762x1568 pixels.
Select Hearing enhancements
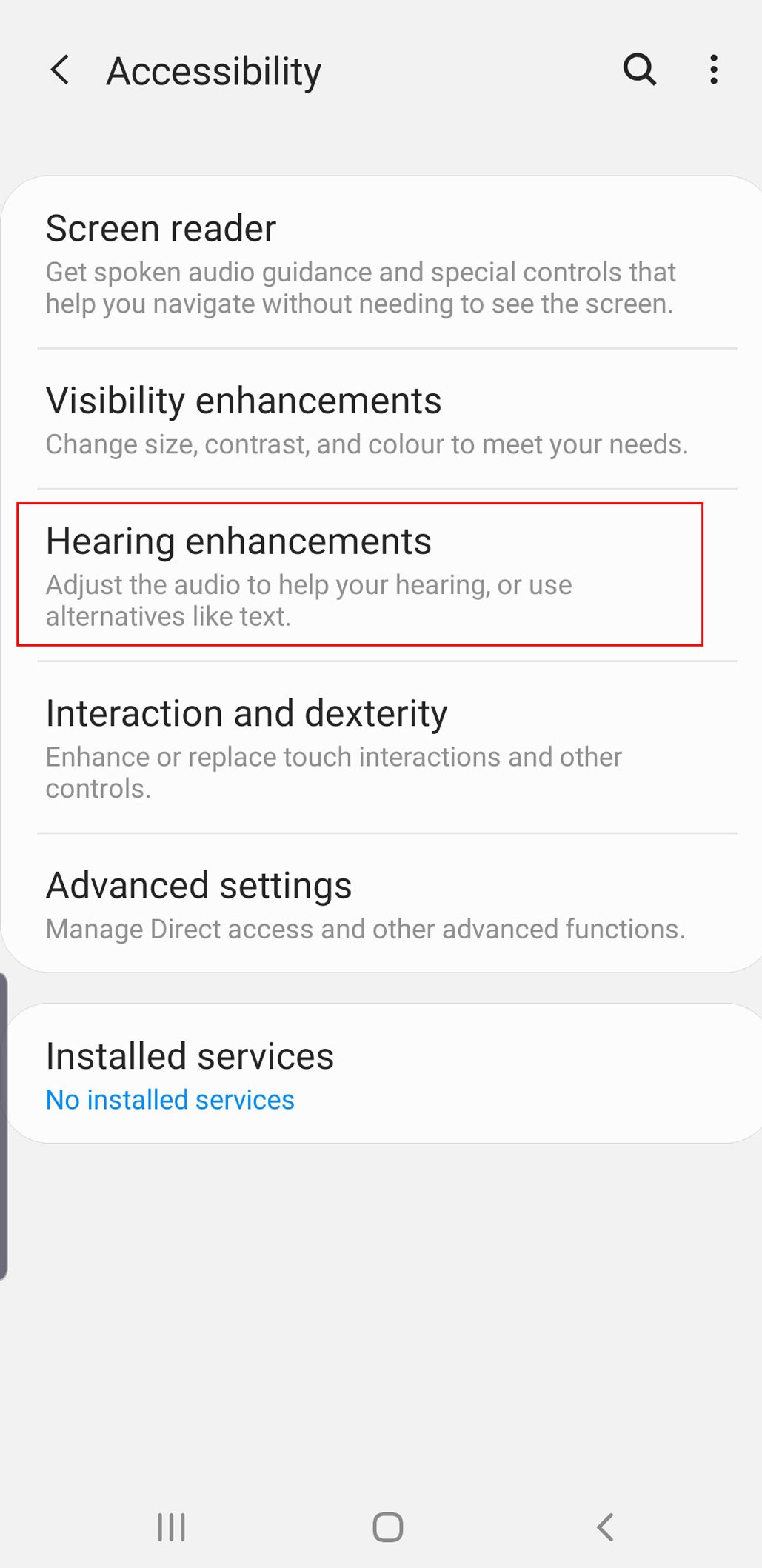point(381,576)
